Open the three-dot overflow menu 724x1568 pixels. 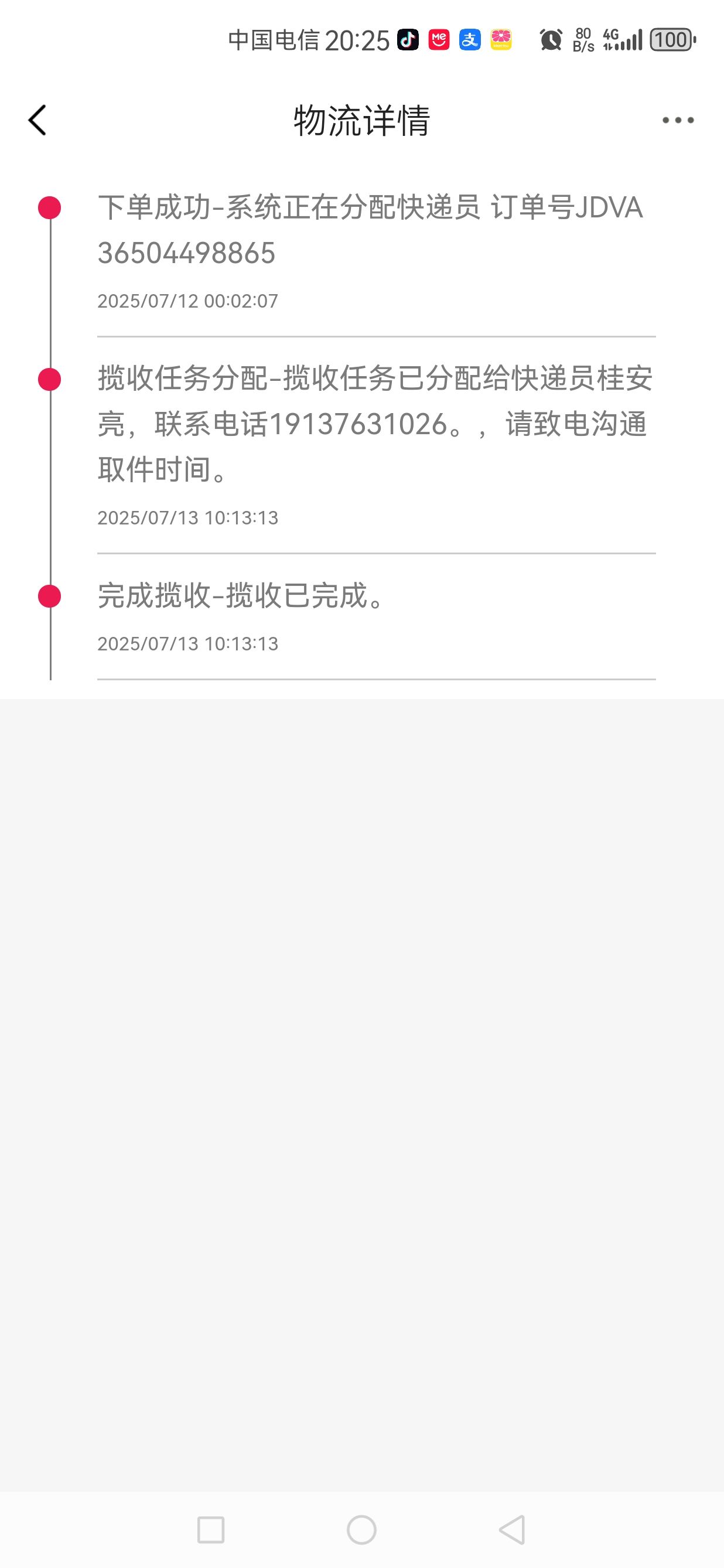[678, 120]
